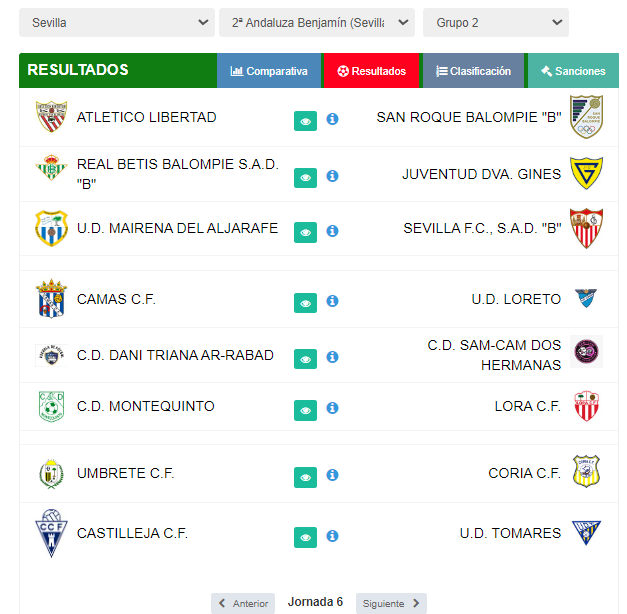Switch to the Clasificación tab

tap(474, 71)
